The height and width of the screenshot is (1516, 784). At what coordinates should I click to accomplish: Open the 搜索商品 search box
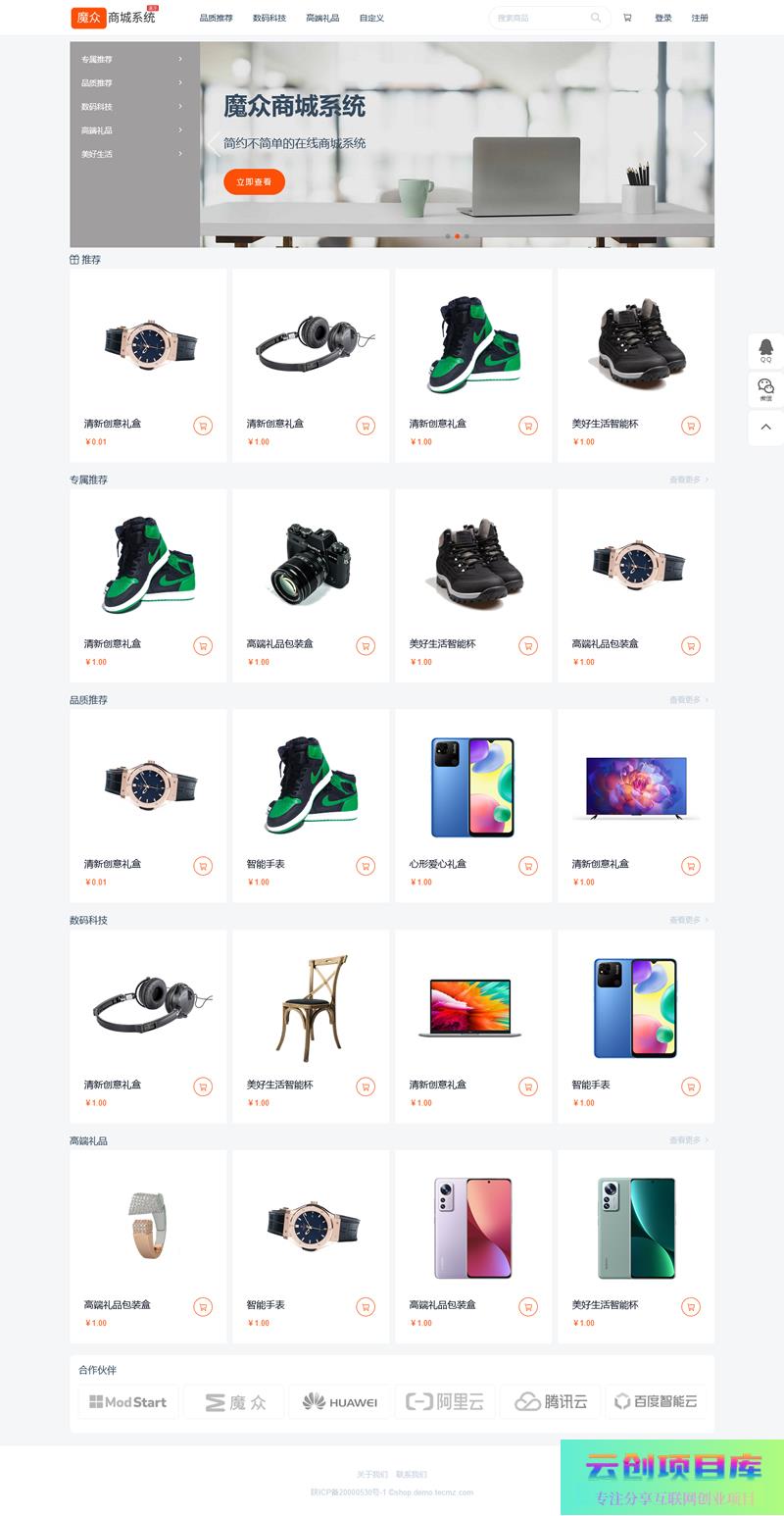coord(541,18)
